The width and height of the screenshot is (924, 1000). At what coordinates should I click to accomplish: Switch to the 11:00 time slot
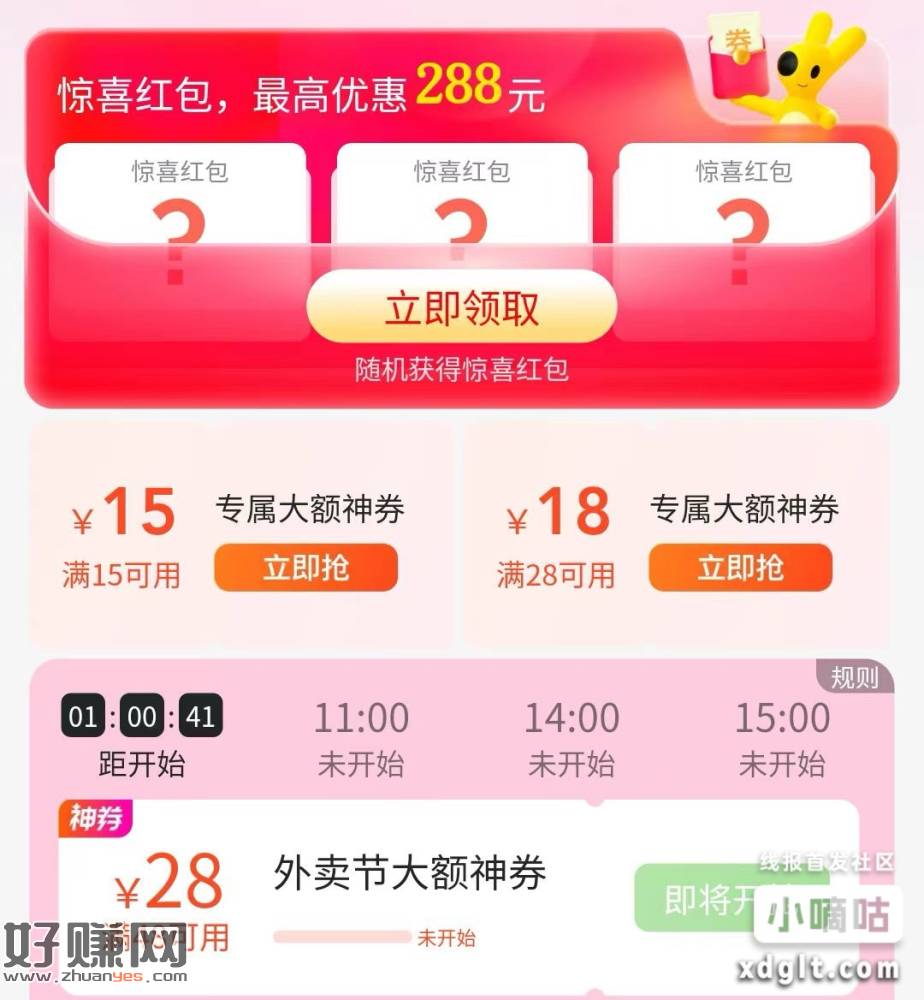(x=361, y=739)
